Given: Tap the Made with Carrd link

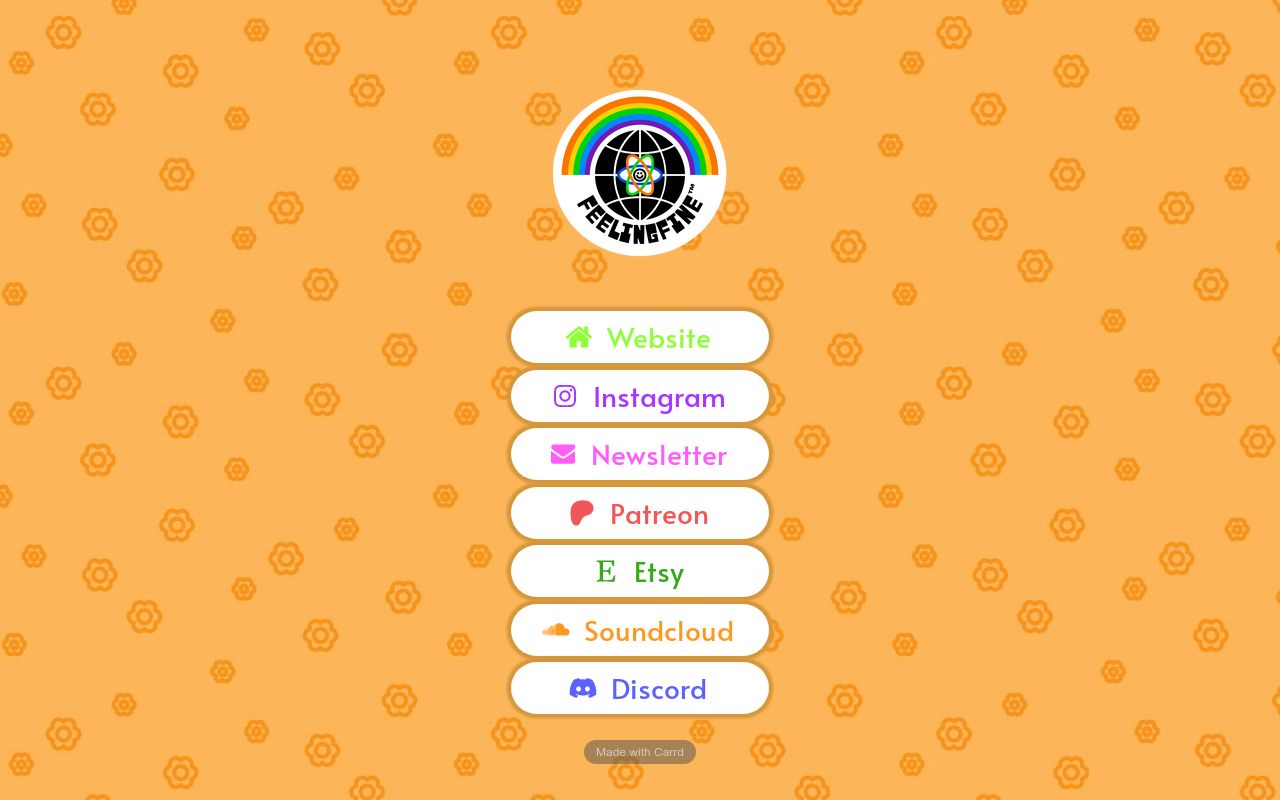Looking at the screenshot, I should click(640, 752).
